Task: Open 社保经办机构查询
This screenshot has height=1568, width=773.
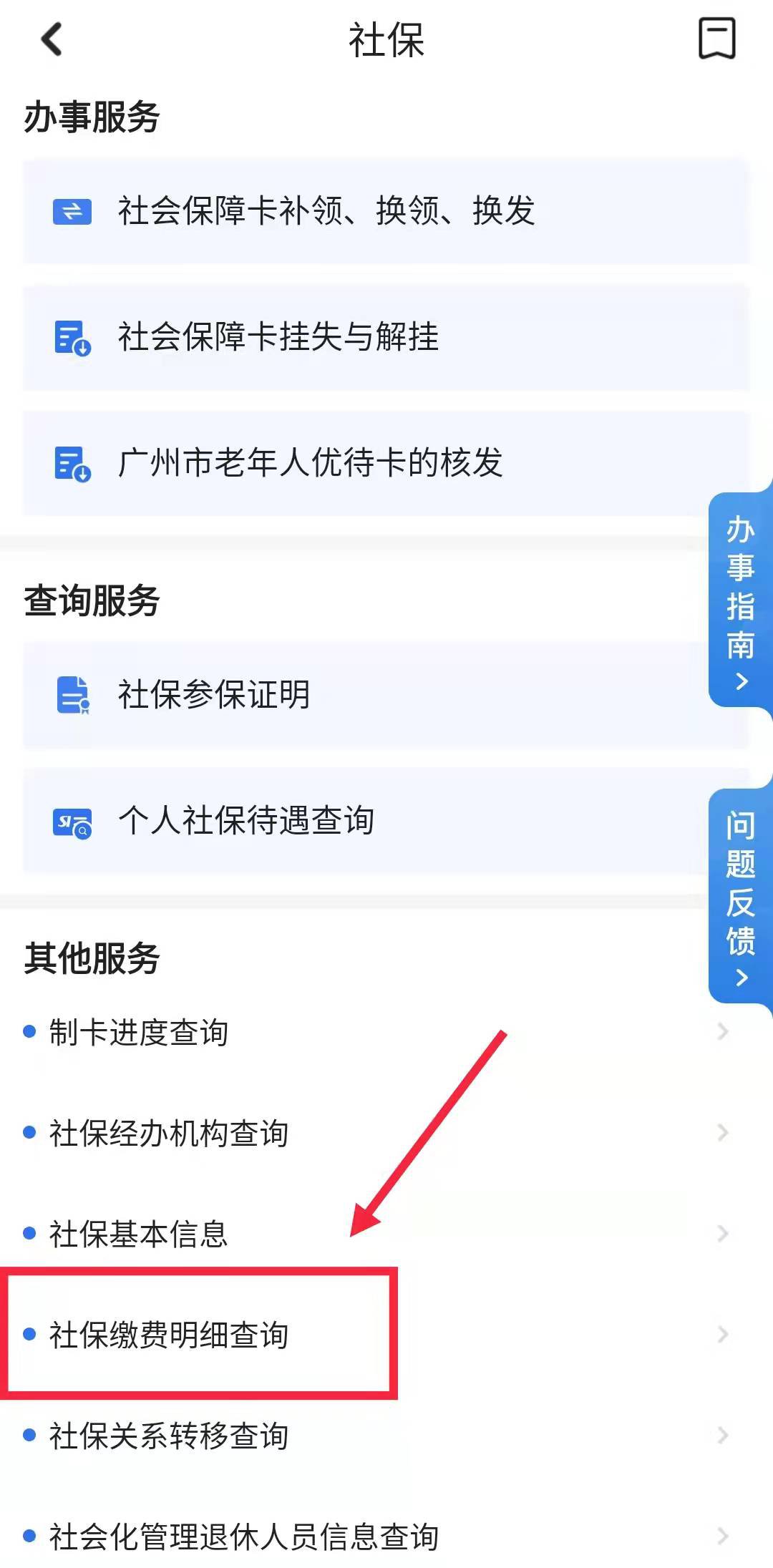Action: [169, 1133]
